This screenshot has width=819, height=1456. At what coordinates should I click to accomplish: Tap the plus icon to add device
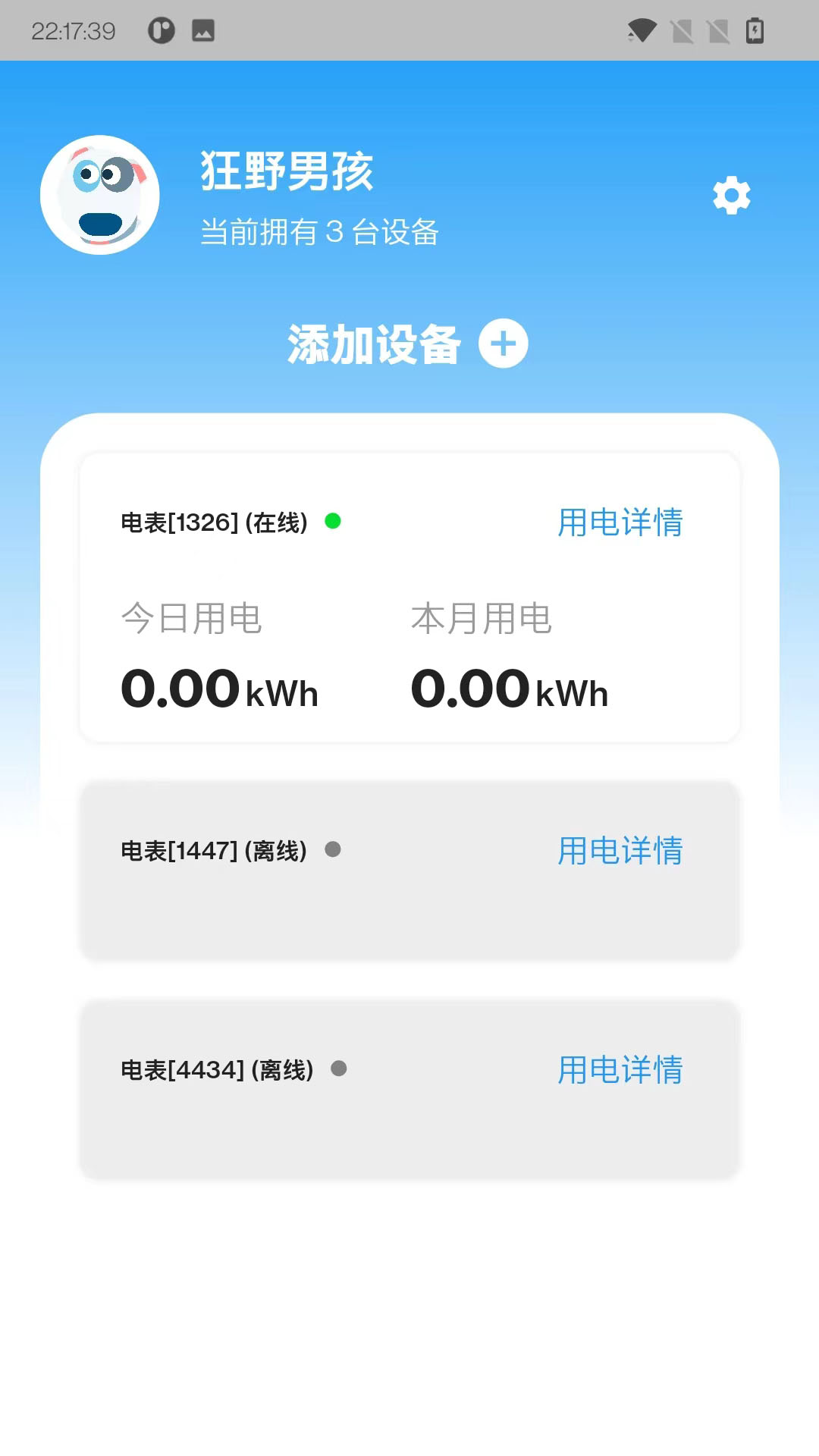tap(504, 343)
